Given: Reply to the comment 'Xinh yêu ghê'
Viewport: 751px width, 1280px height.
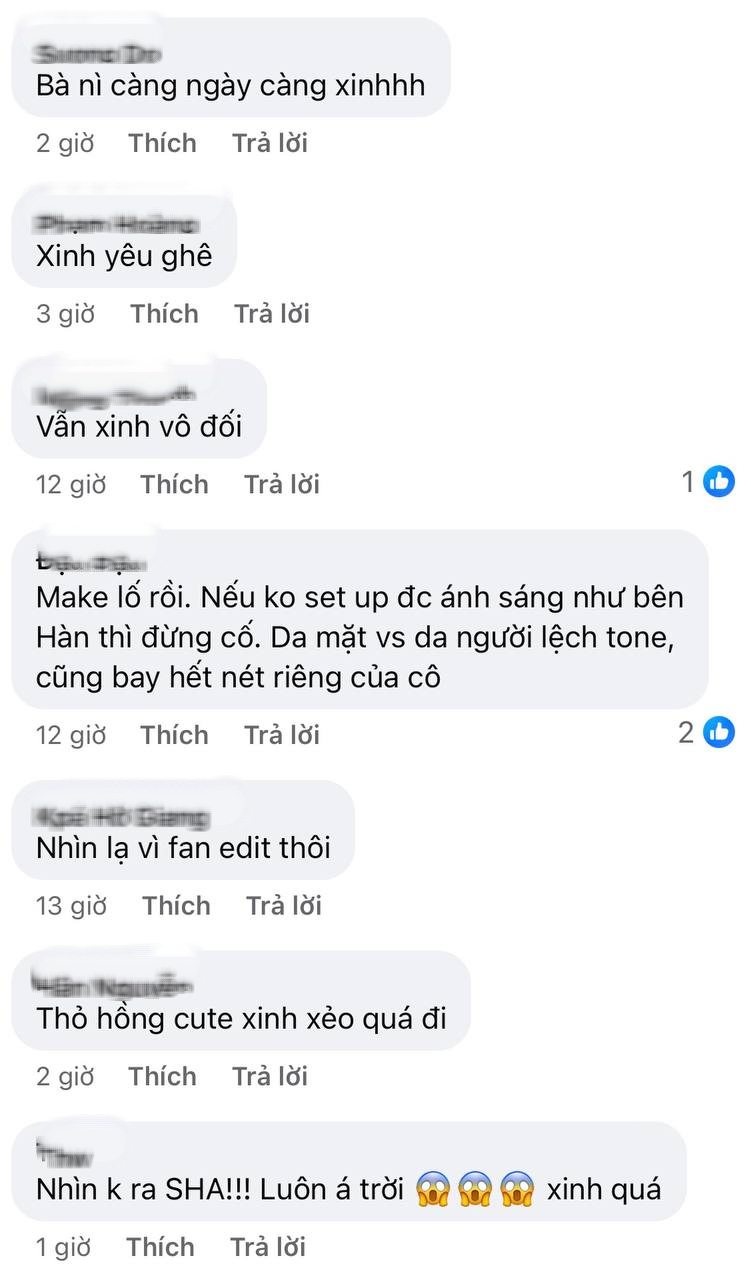Looking at the screenshot, I should point(272,314).
